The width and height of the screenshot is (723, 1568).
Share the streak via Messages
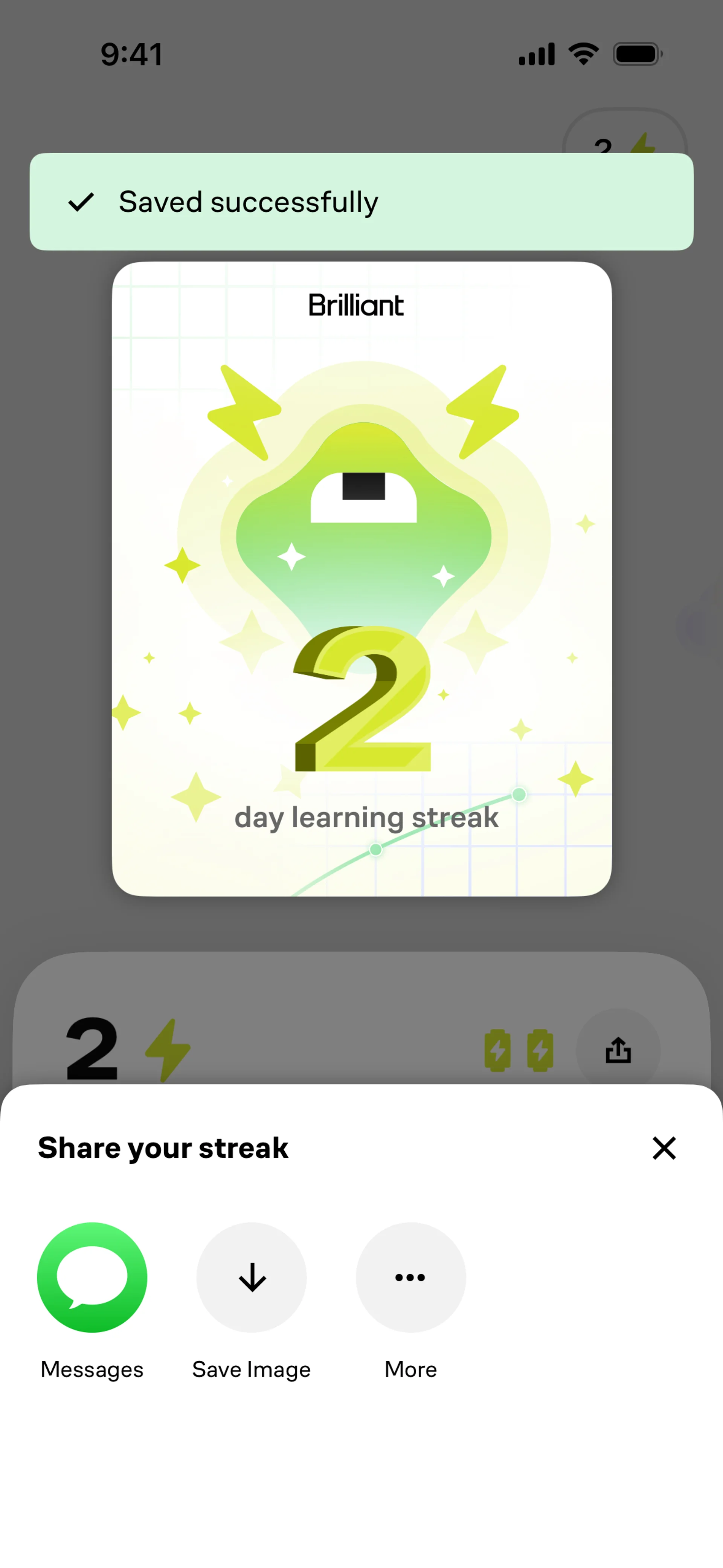tap(92, 1276)
